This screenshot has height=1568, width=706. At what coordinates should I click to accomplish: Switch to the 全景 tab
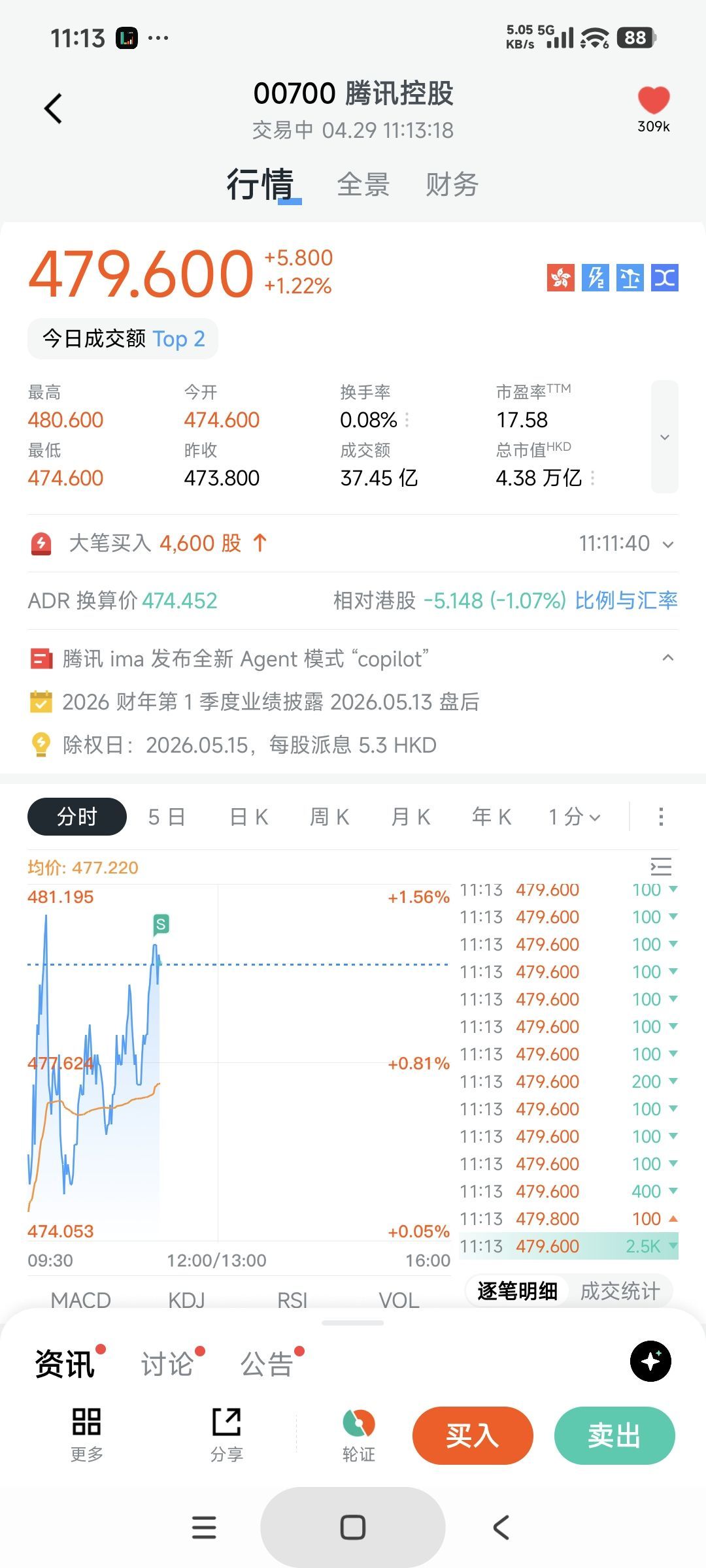pyautogui.click(x=363, y=184)
